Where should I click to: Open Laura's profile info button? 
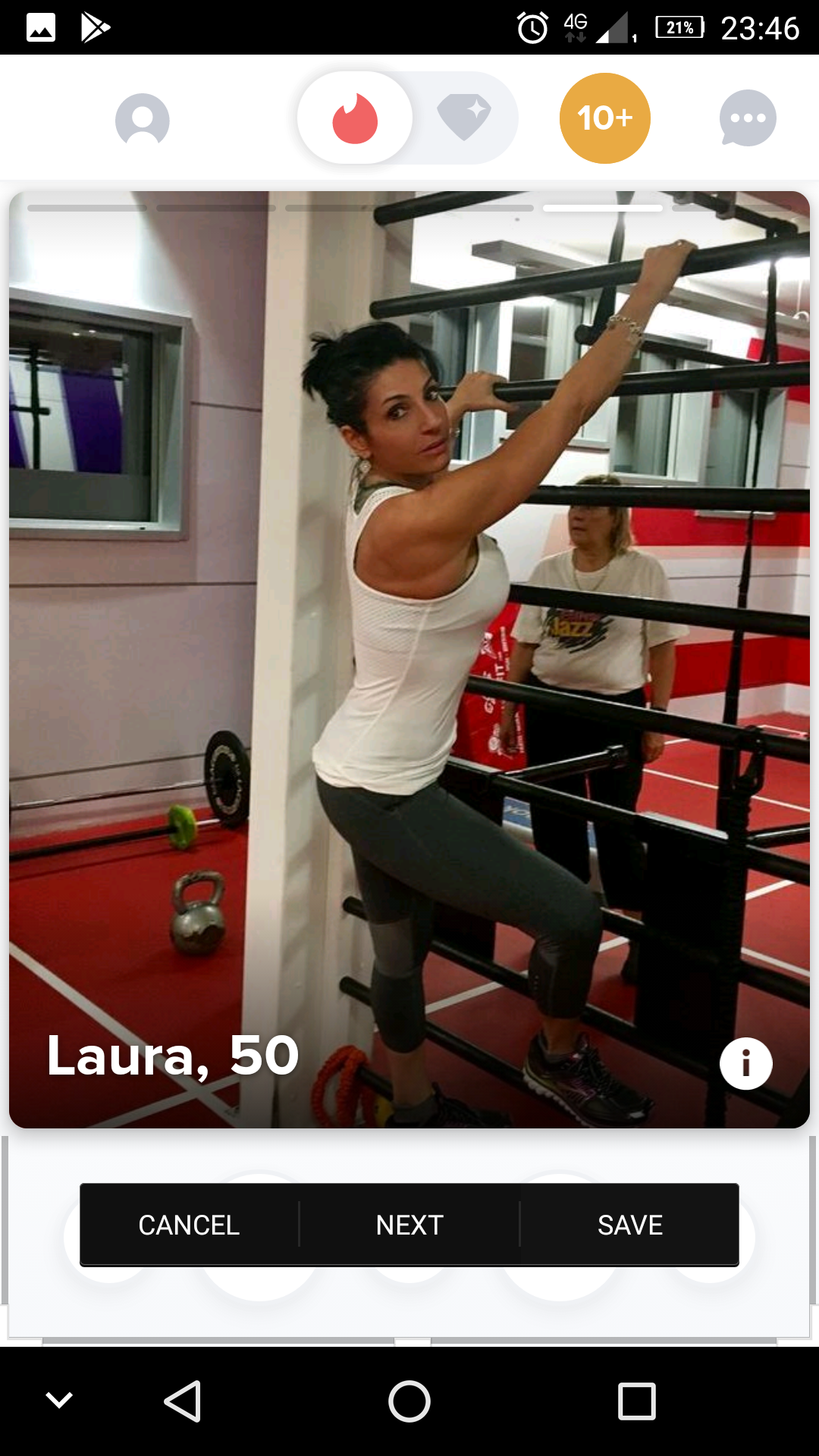point(745,1063)
